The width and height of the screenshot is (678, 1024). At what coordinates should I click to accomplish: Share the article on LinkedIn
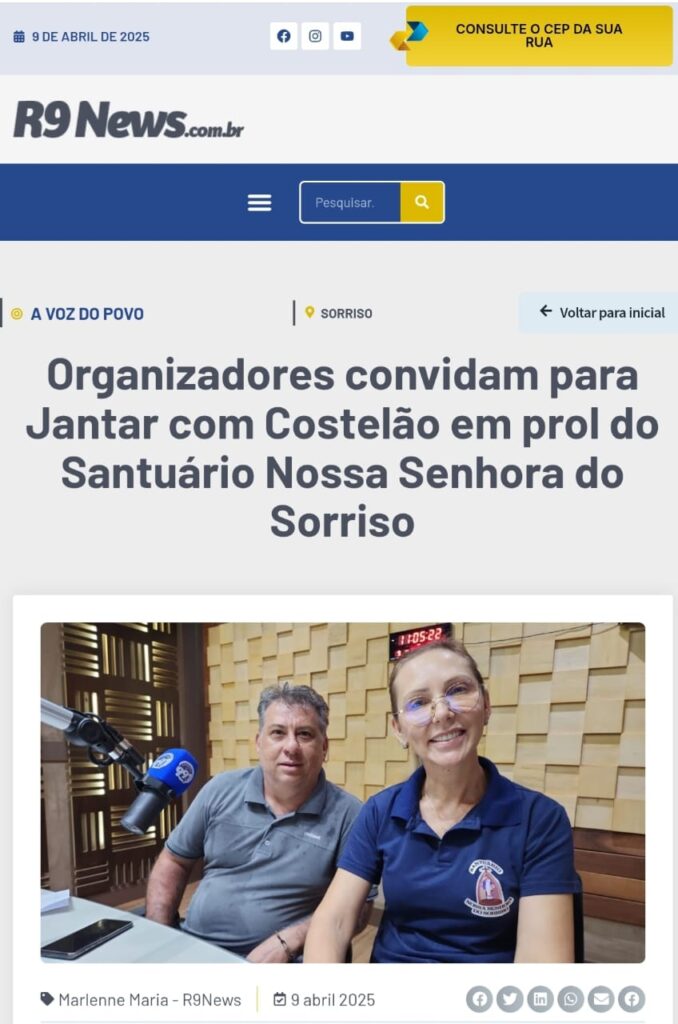pyautogui.click(x=540, y=998)
